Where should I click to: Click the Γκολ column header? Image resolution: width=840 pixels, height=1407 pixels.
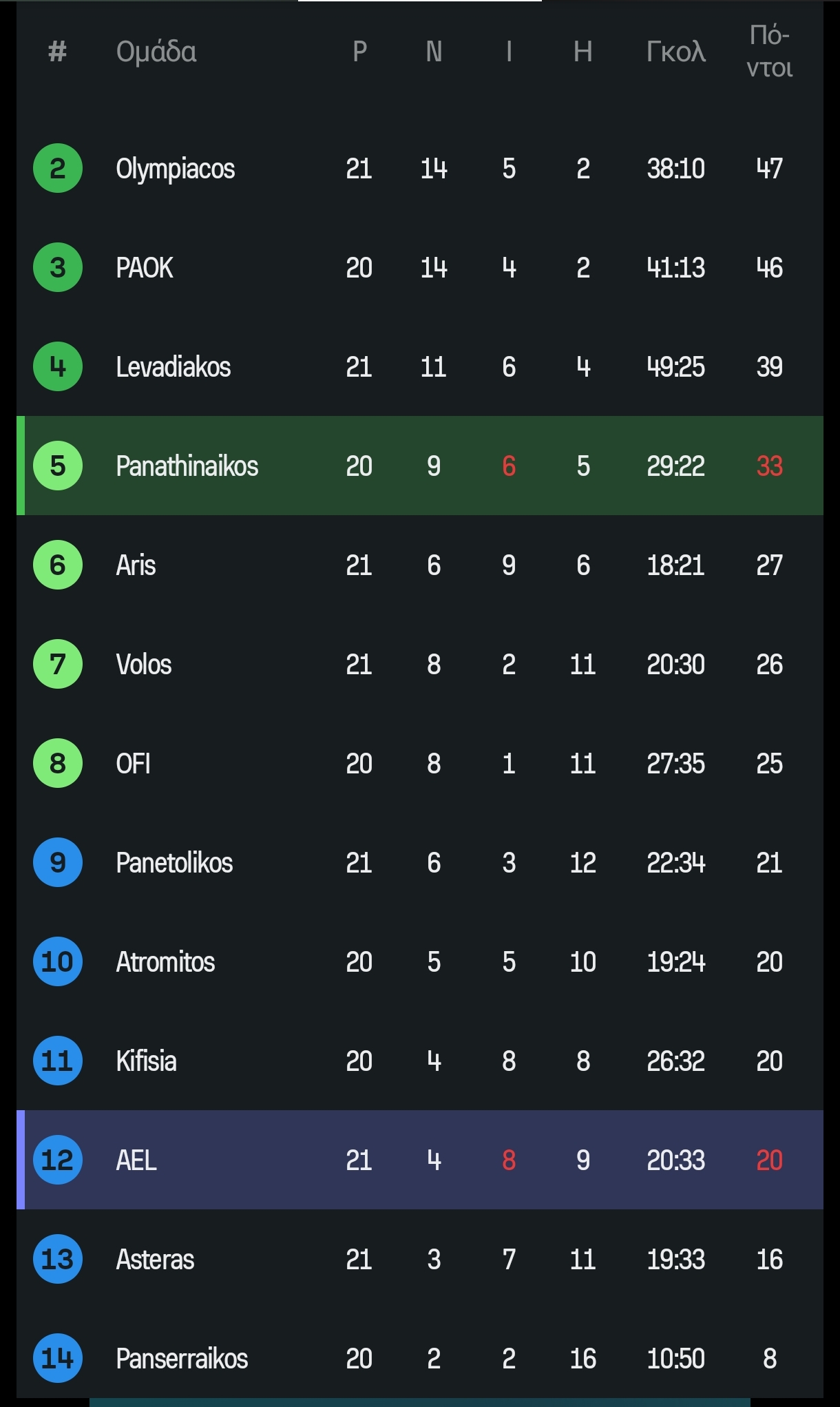[x=676, y=50]
